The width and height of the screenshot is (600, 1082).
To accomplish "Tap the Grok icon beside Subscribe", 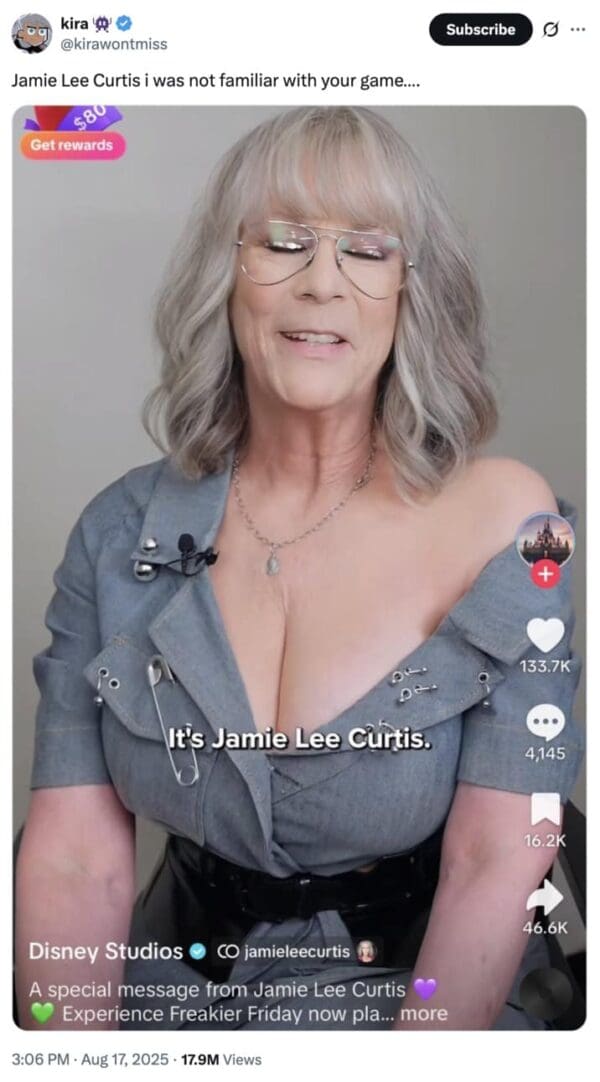I will 549,29.
